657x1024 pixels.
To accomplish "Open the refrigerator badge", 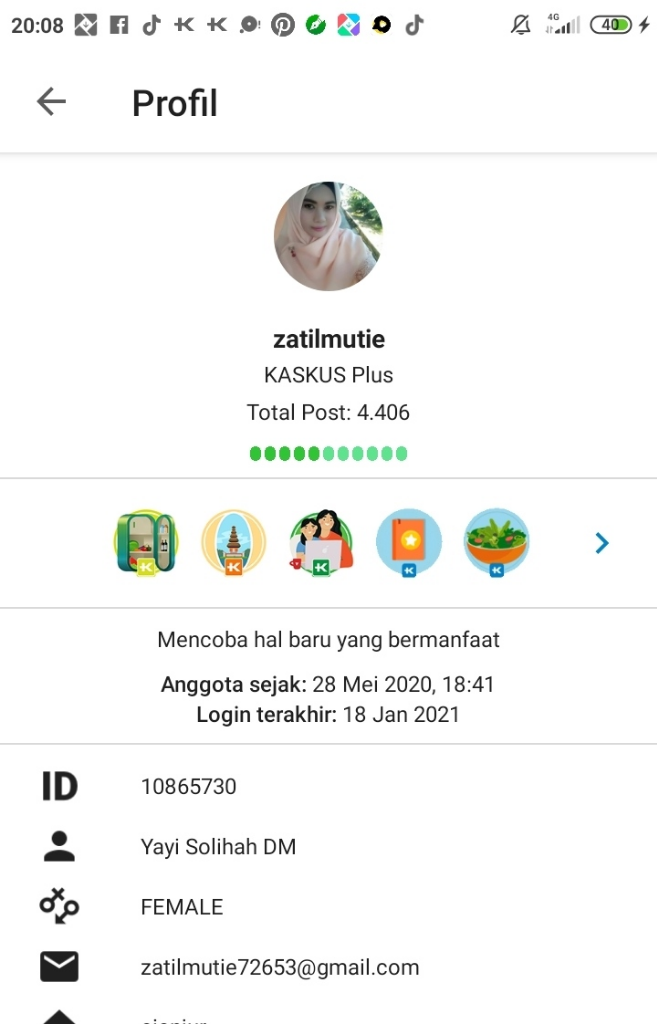I will click(x=146, y=543).
